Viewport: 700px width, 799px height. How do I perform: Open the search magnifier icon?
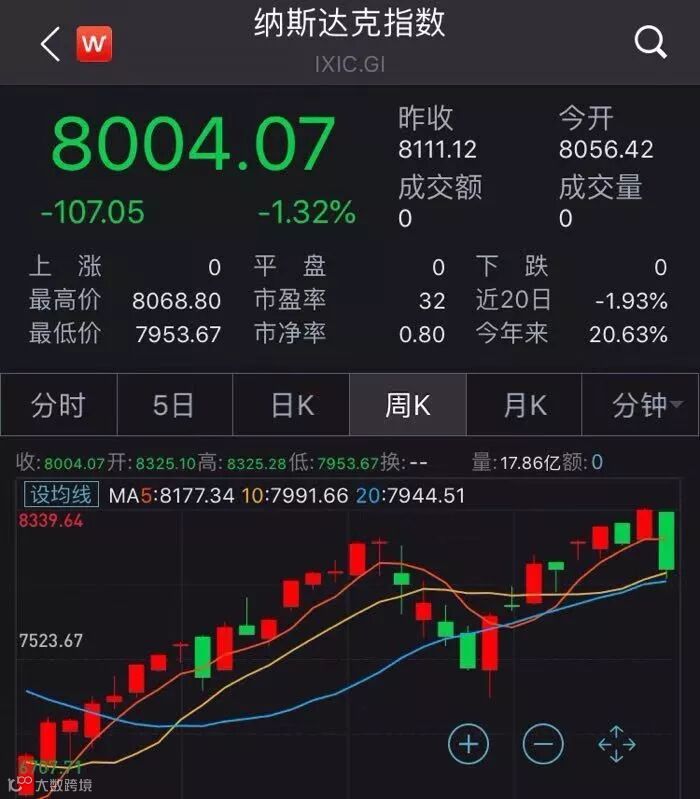[x=651, y=43]
